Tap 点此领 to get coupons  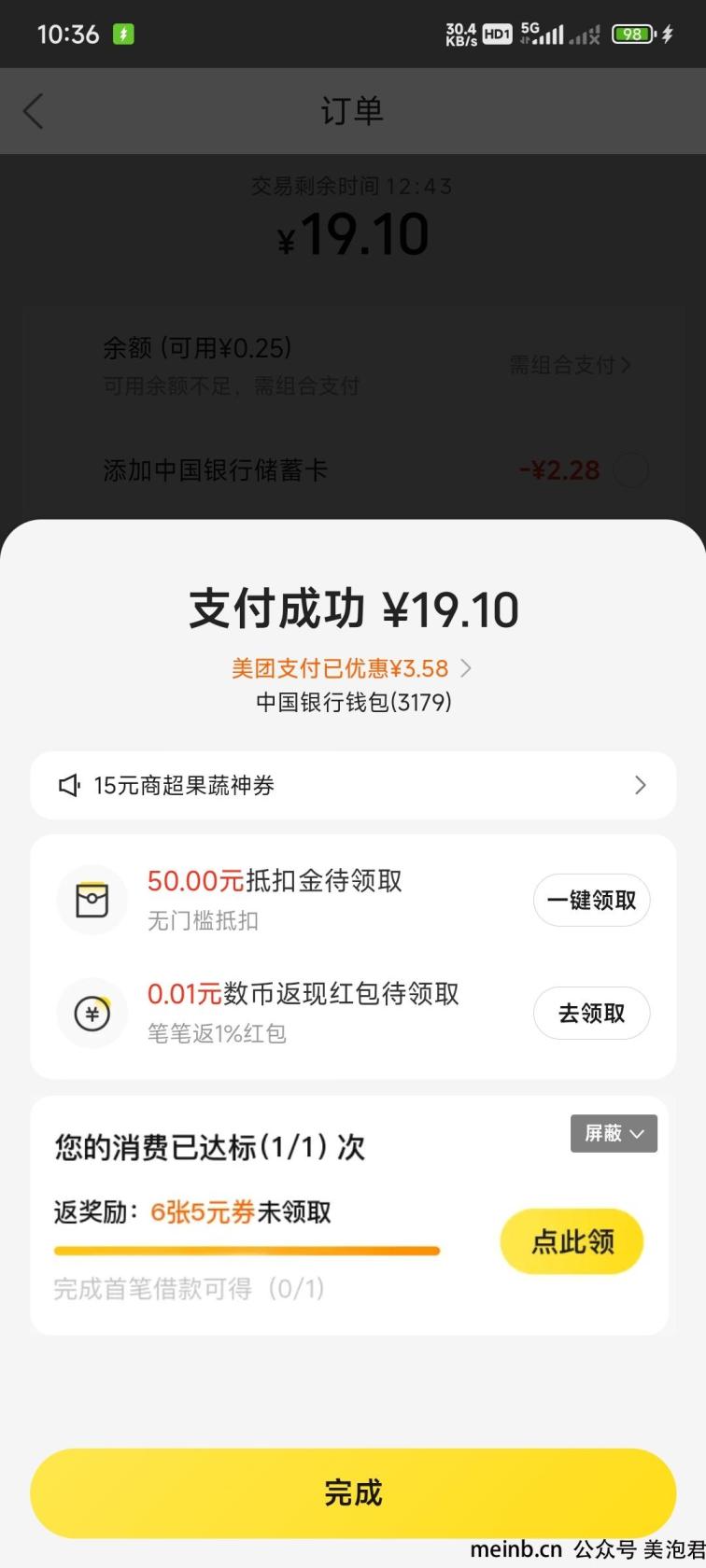[572, 1241]
